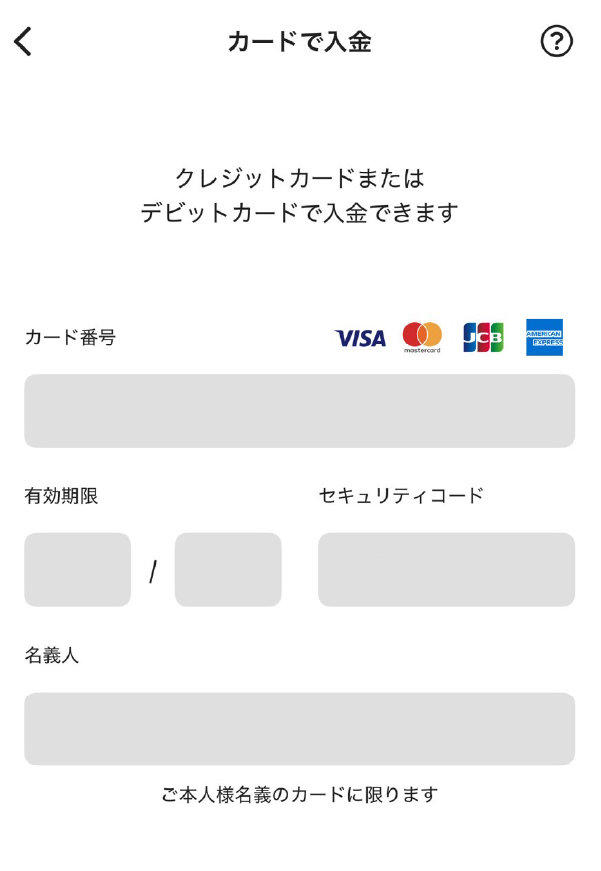Open the help question mark icon
The width and height of the screenshot is (601, 871).
[x=556, y=41]
